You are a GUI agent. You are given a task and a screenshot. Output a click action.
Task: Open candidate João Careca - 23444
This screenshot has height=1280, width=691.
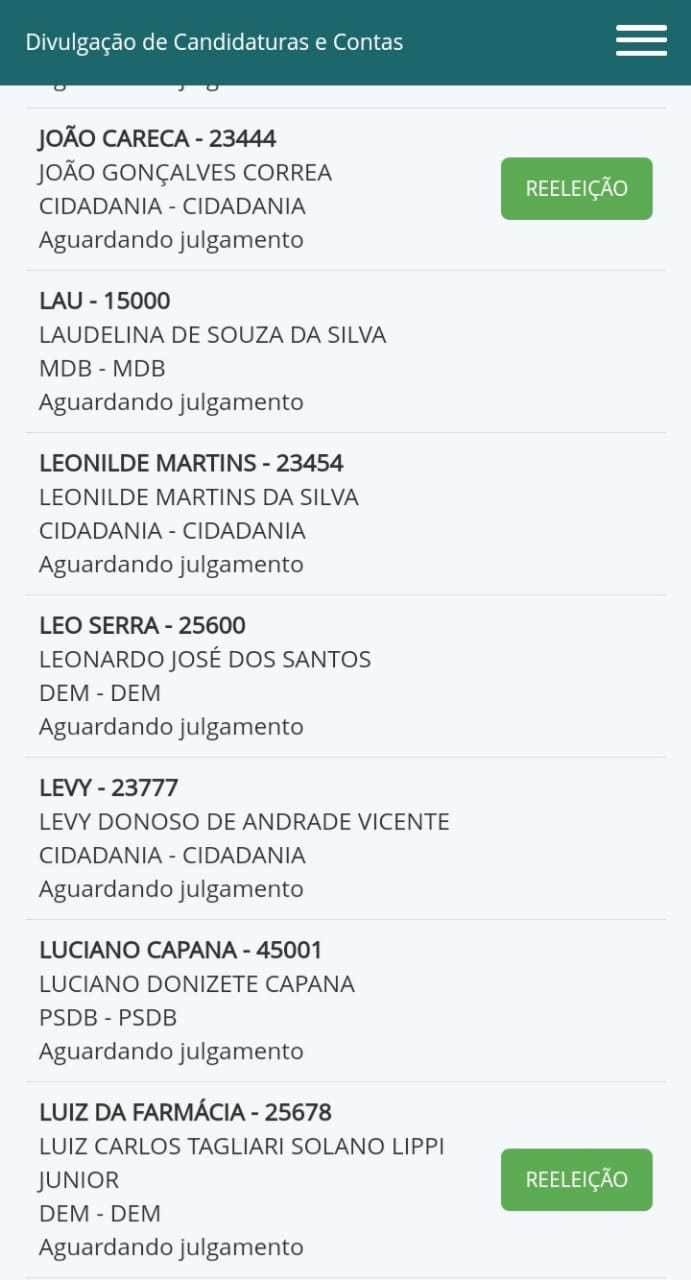345,189
